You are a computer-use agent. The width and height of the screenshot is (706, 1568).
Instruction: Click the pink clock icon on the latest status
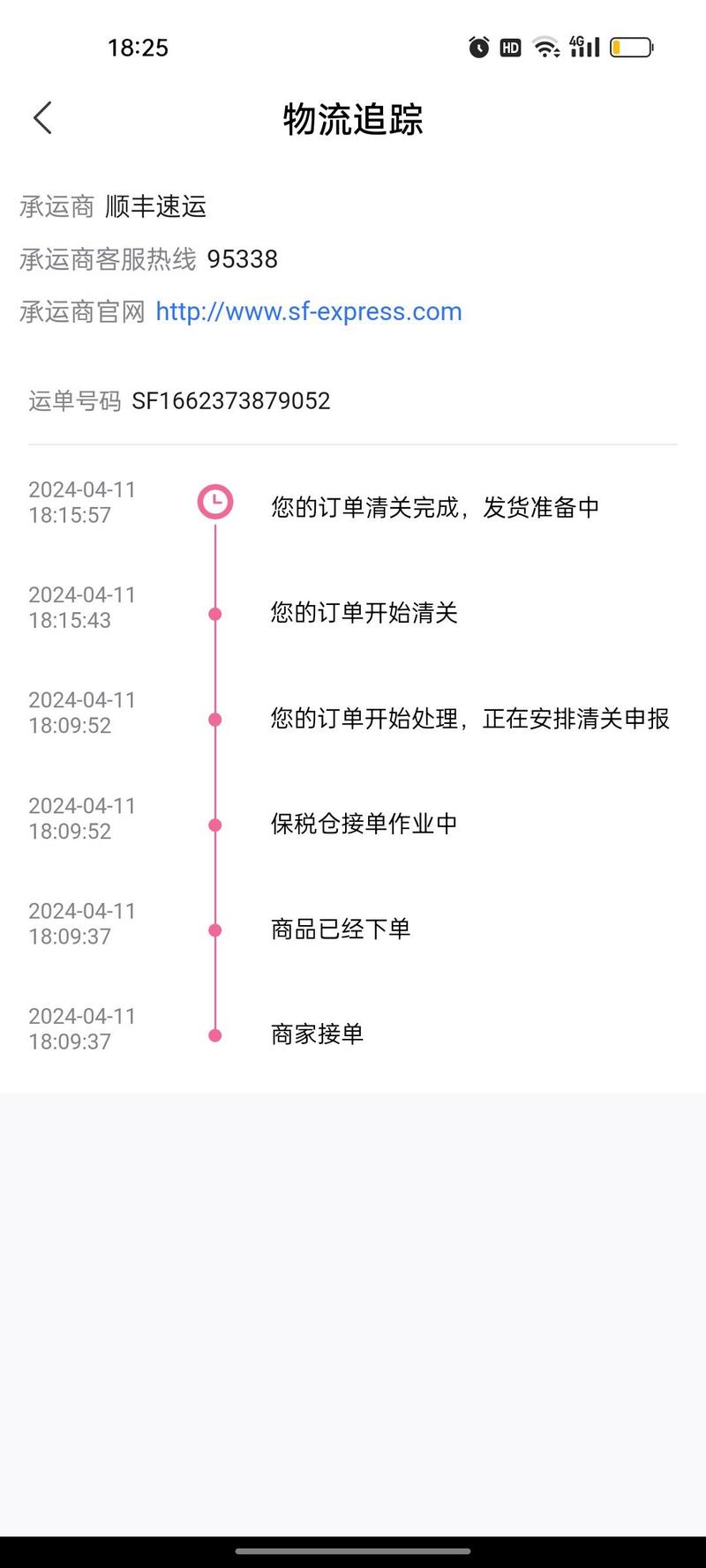coord(215,501)
